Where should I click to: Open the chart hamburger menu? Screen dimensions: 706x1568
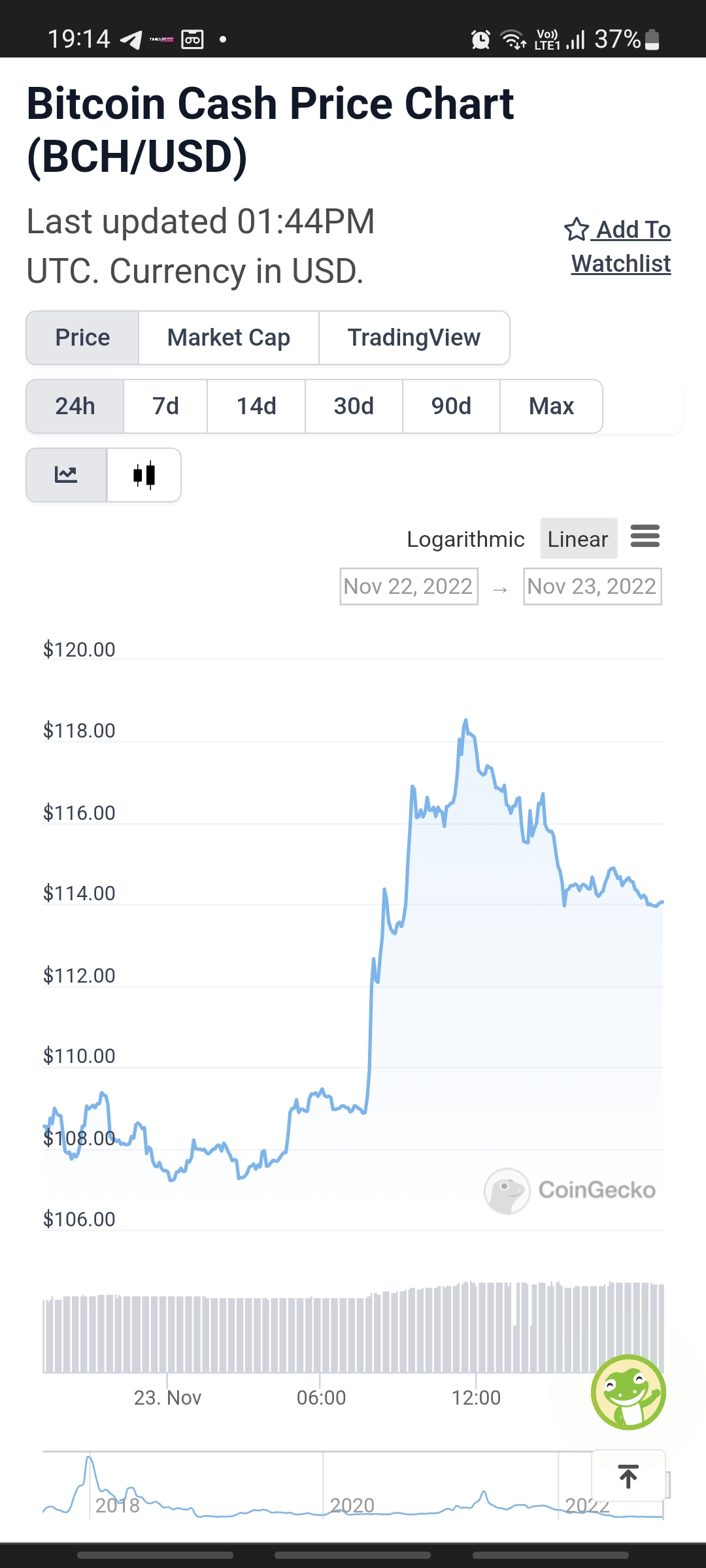pyautogui.click(x=645, y=536)
